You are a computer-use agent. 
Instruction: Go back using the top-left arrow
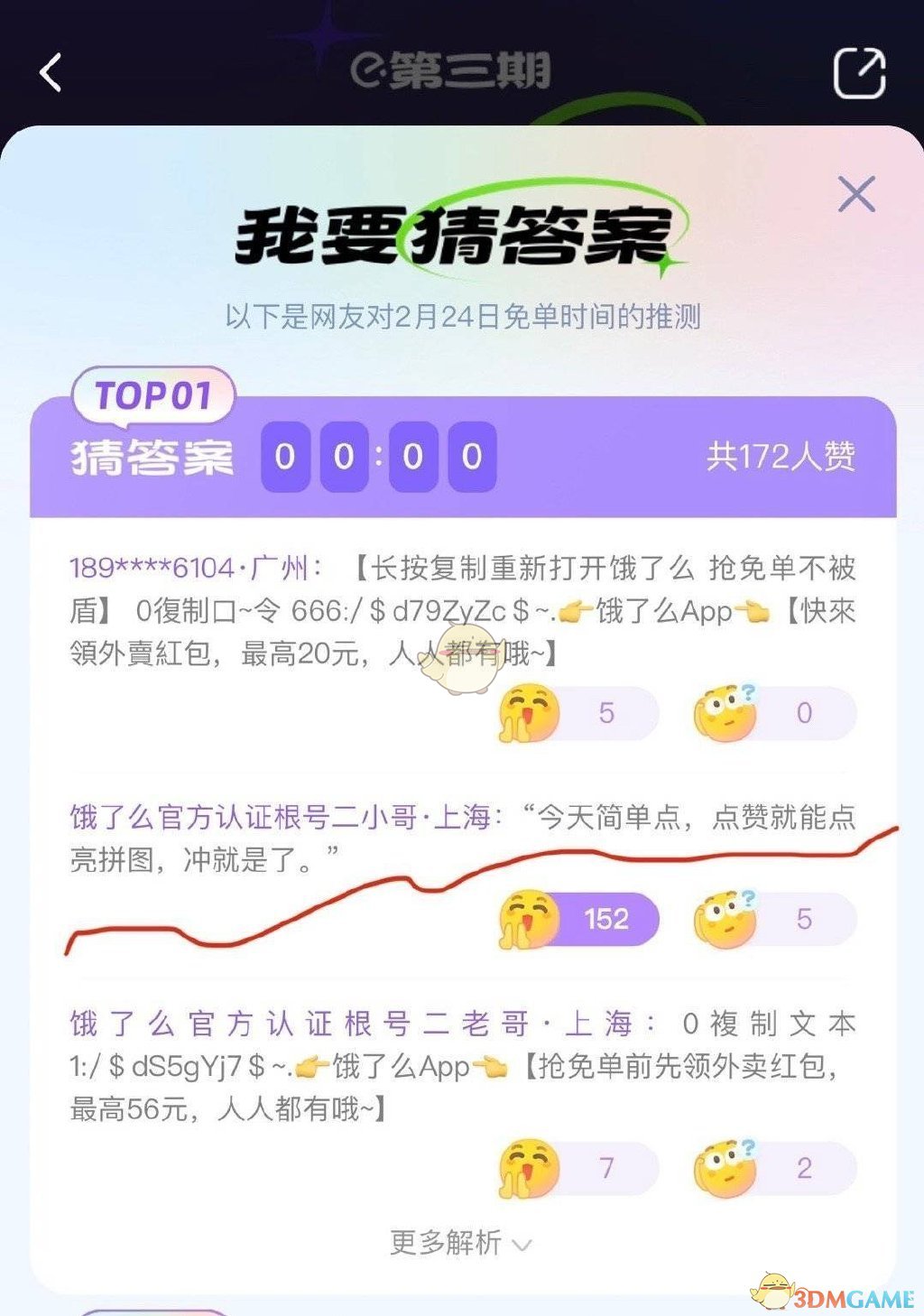51,73
